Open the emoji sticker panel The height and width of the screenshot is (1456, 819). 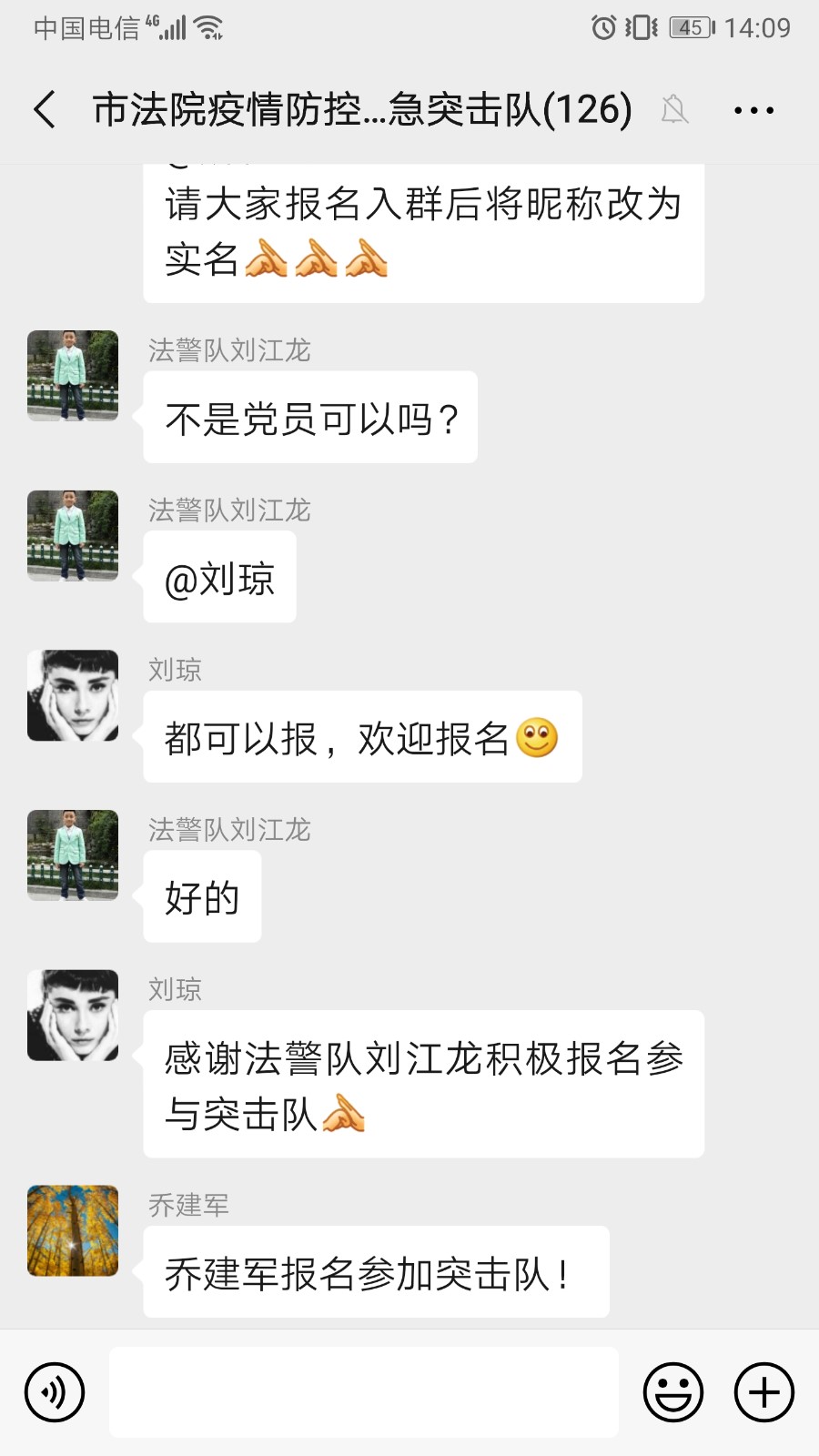(x=673, y=1392)
